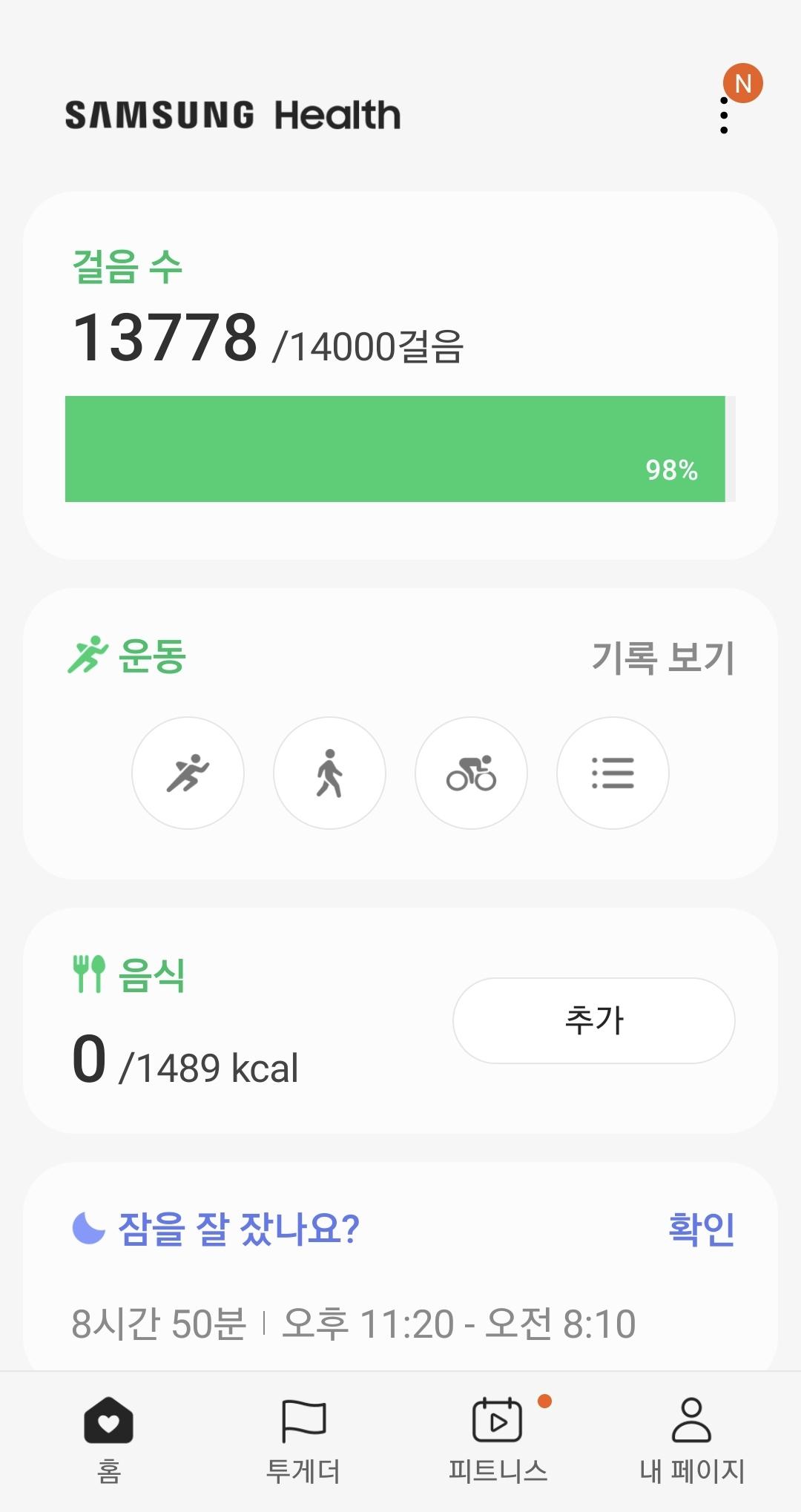Start a cycling workout

click(471, 773)
